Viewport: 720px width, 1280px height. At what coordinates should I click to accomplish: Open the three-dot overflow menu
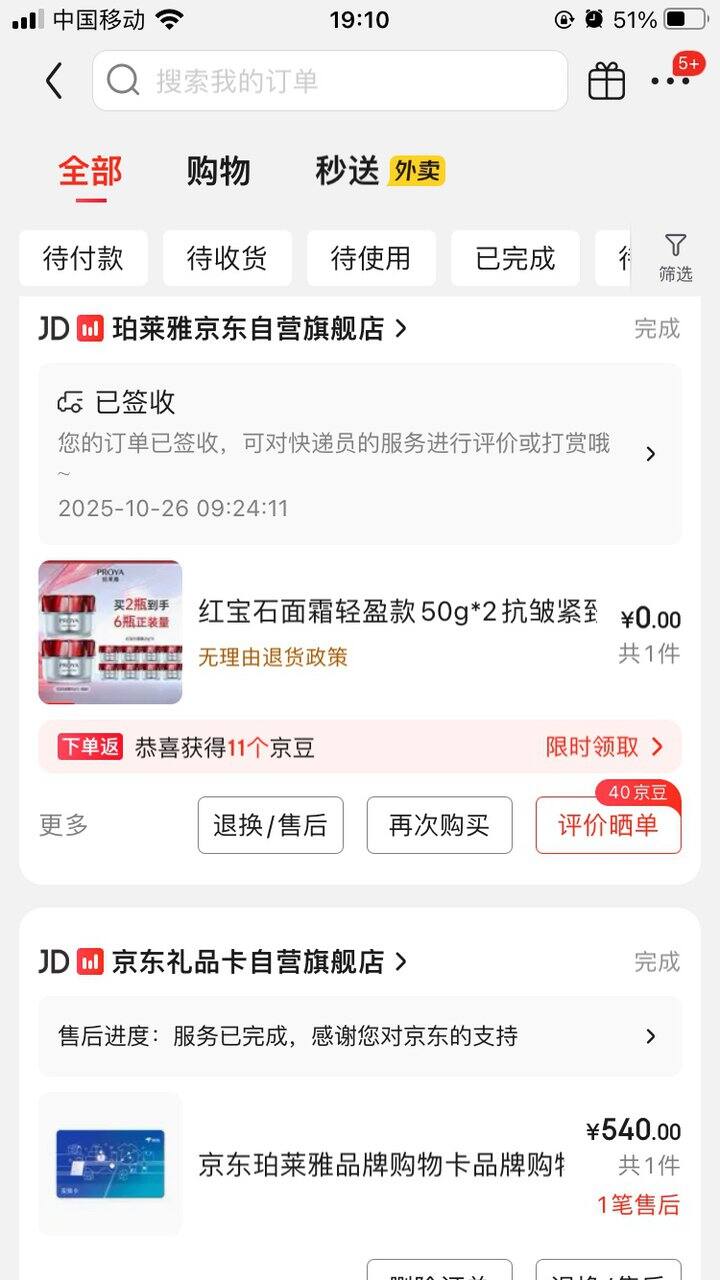669,81
